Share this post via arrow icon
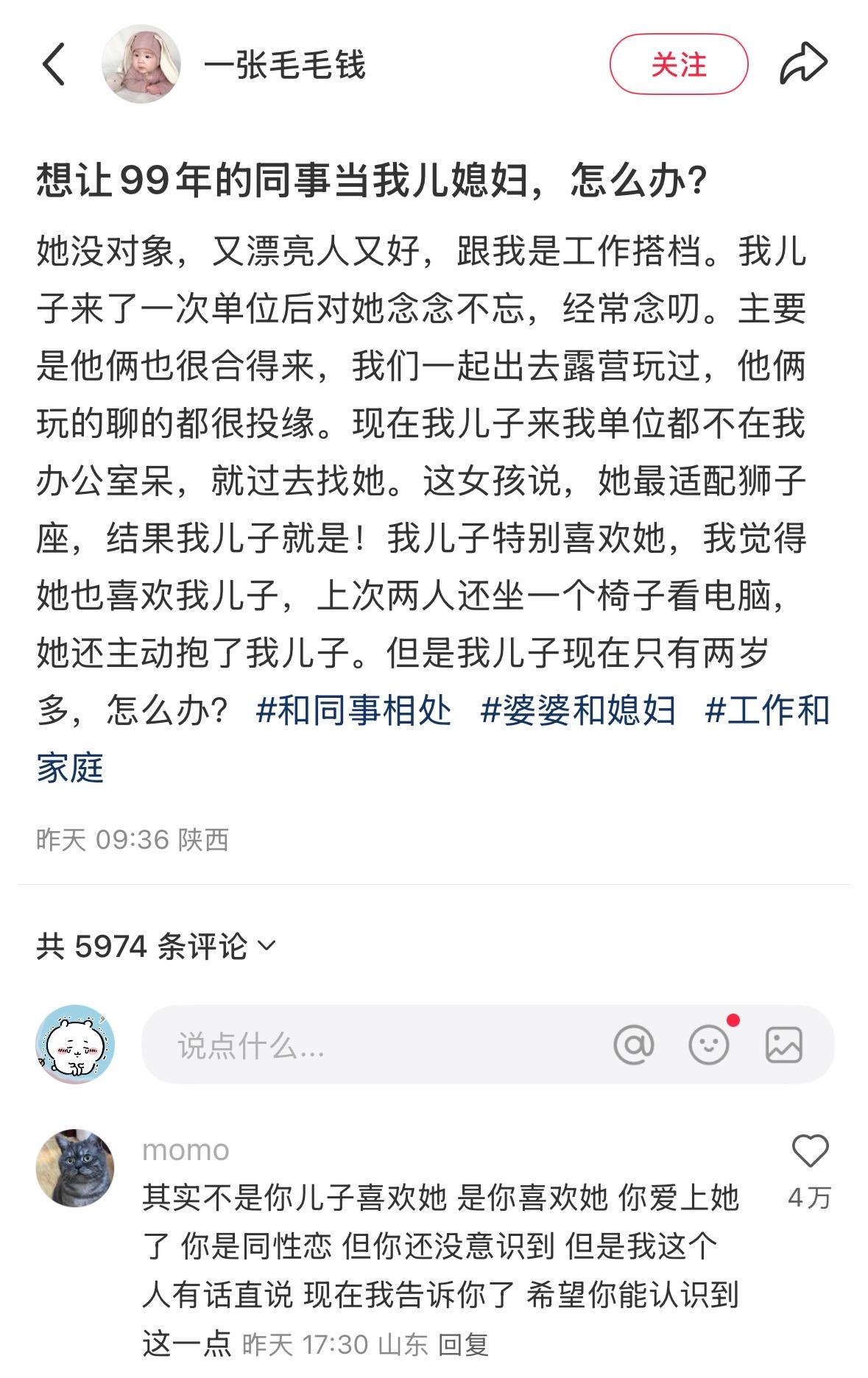Image resolution: width=868 pixels, height=1378 pixels. tap(803, 65)
